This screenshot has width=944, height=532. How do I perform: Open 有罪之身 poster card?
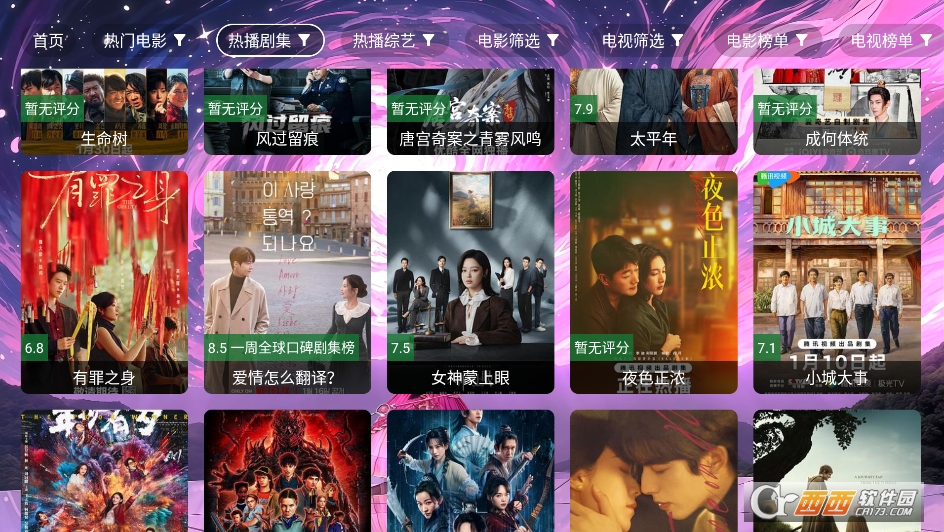pyautogui.click(x=104, y=282)
